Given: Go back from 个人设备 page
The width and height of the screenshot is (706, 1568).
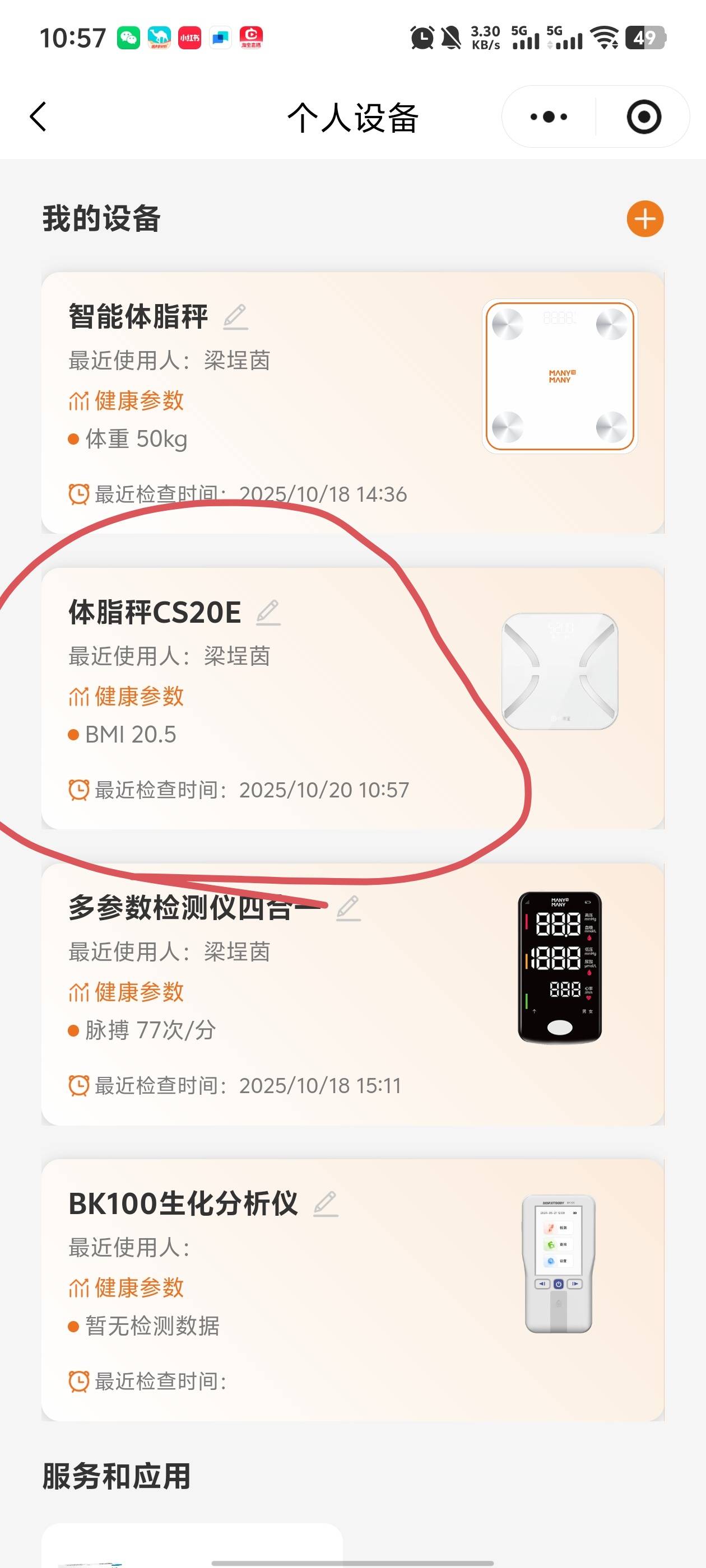Looking at the screenshot, I should [x=38, y=117].
